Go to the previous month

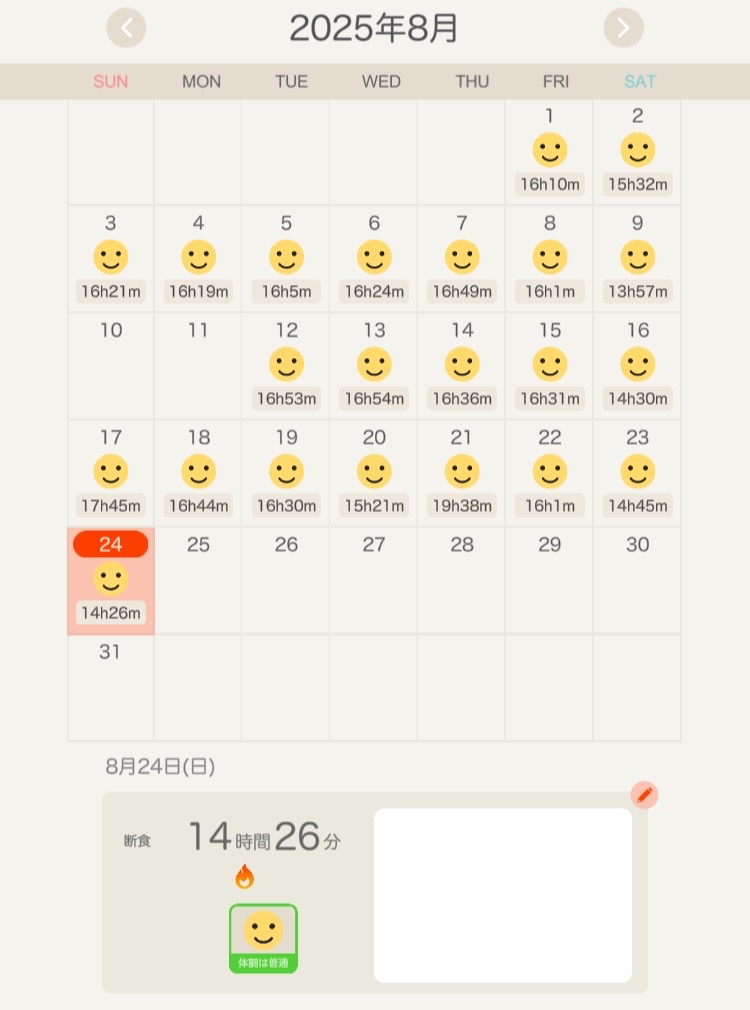coord(126,28)
